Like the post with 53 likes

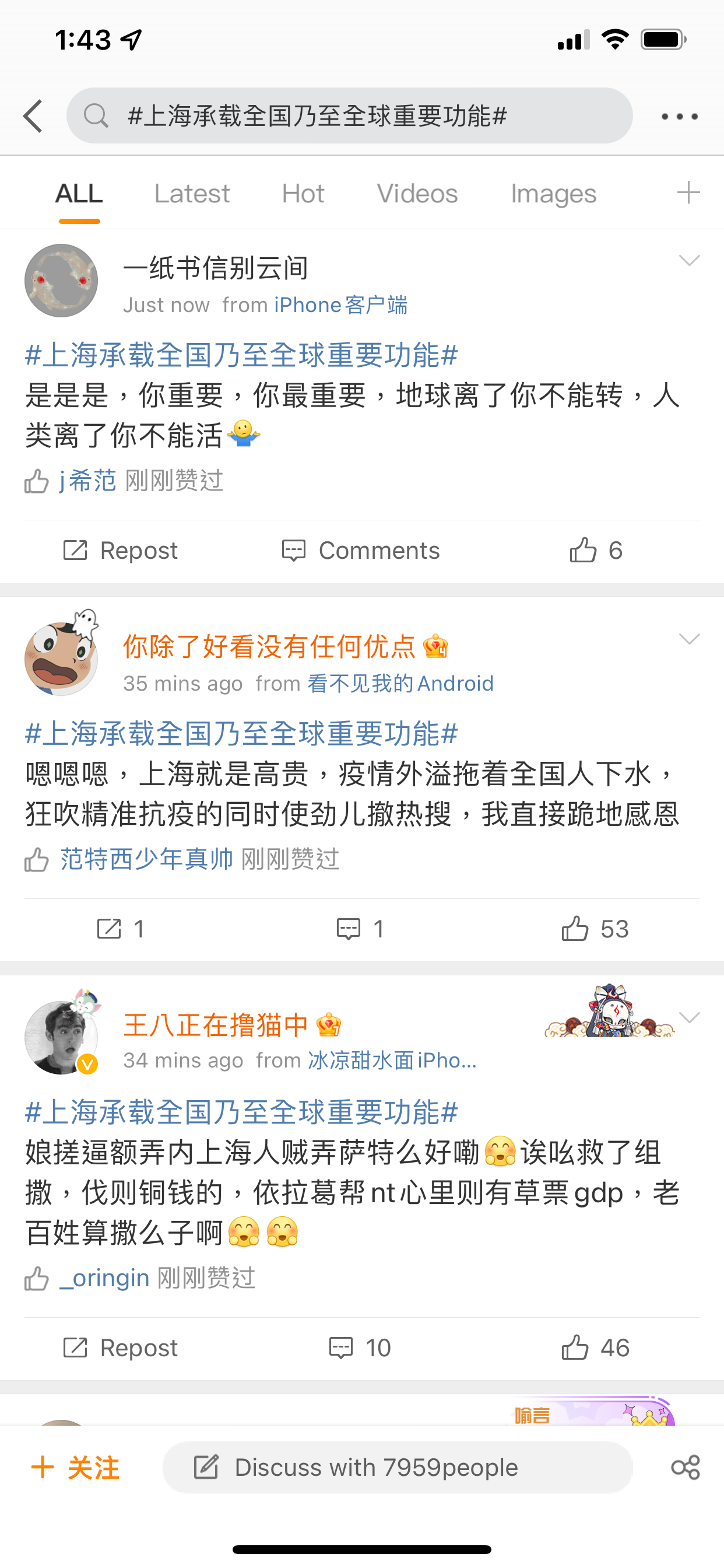pos(595,929)
